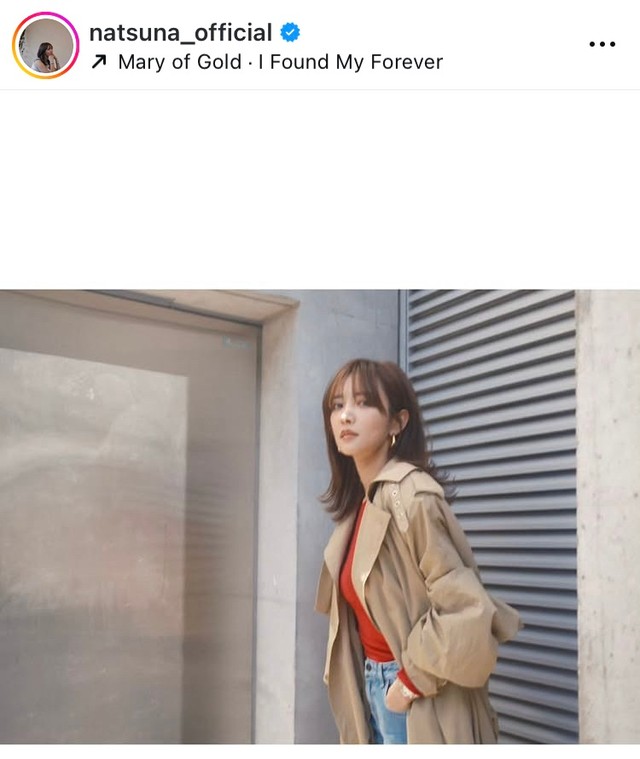640x759 pixels.
Task: Open natsuna_official's story from the avatar ring
Action: pyautogui.click(x=45, y=46)
